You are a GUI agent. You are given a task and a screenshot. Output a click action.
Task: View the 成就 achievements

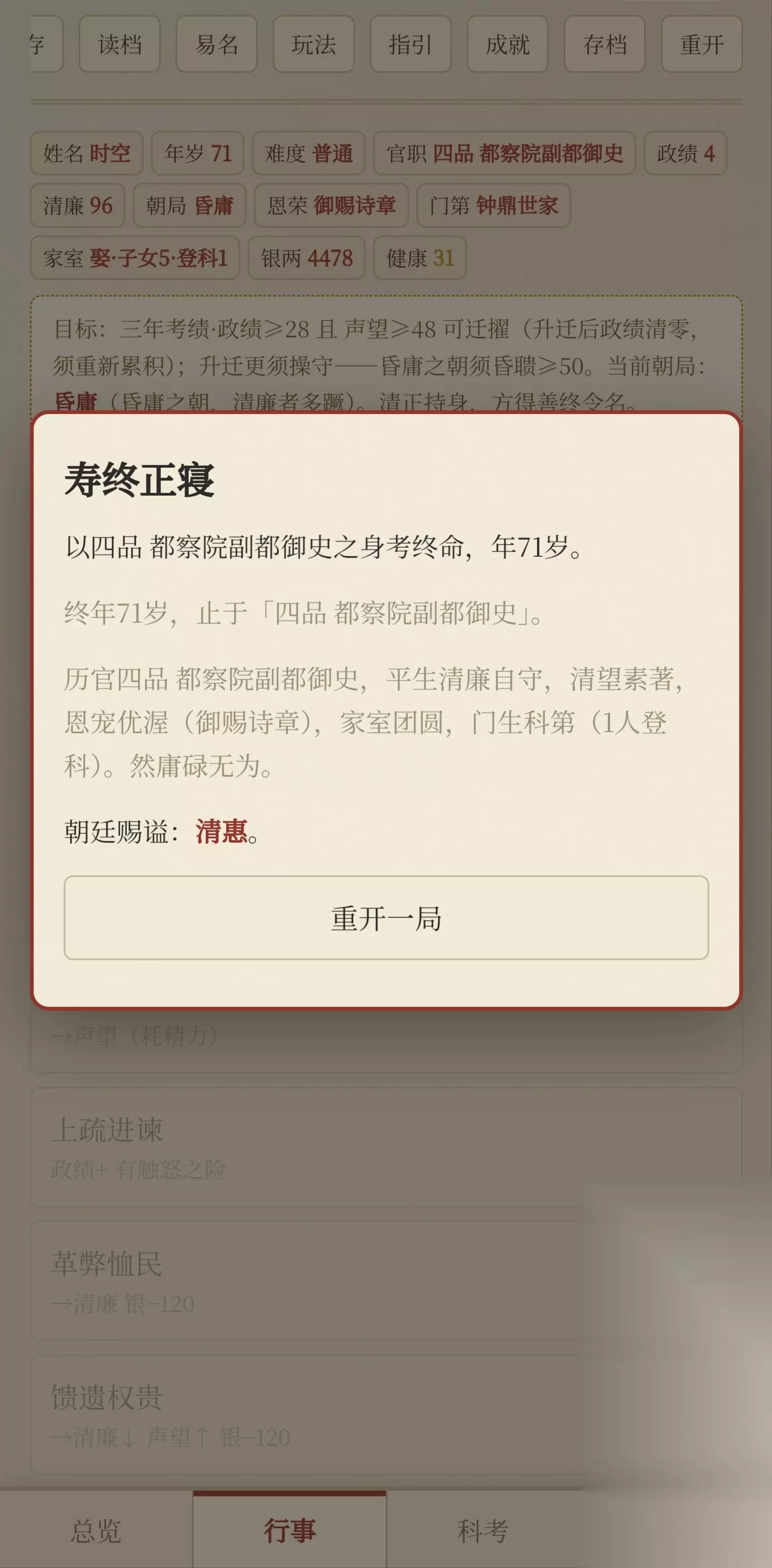[508, 45]
